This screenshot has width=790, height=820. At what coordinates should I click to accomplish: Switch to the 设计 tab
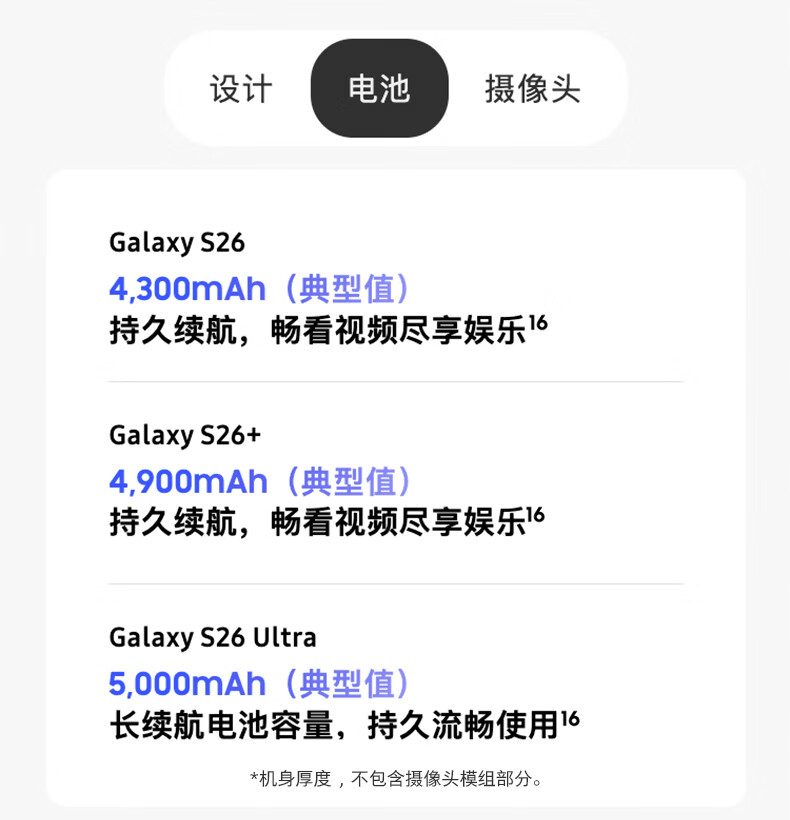pos(241,88)
